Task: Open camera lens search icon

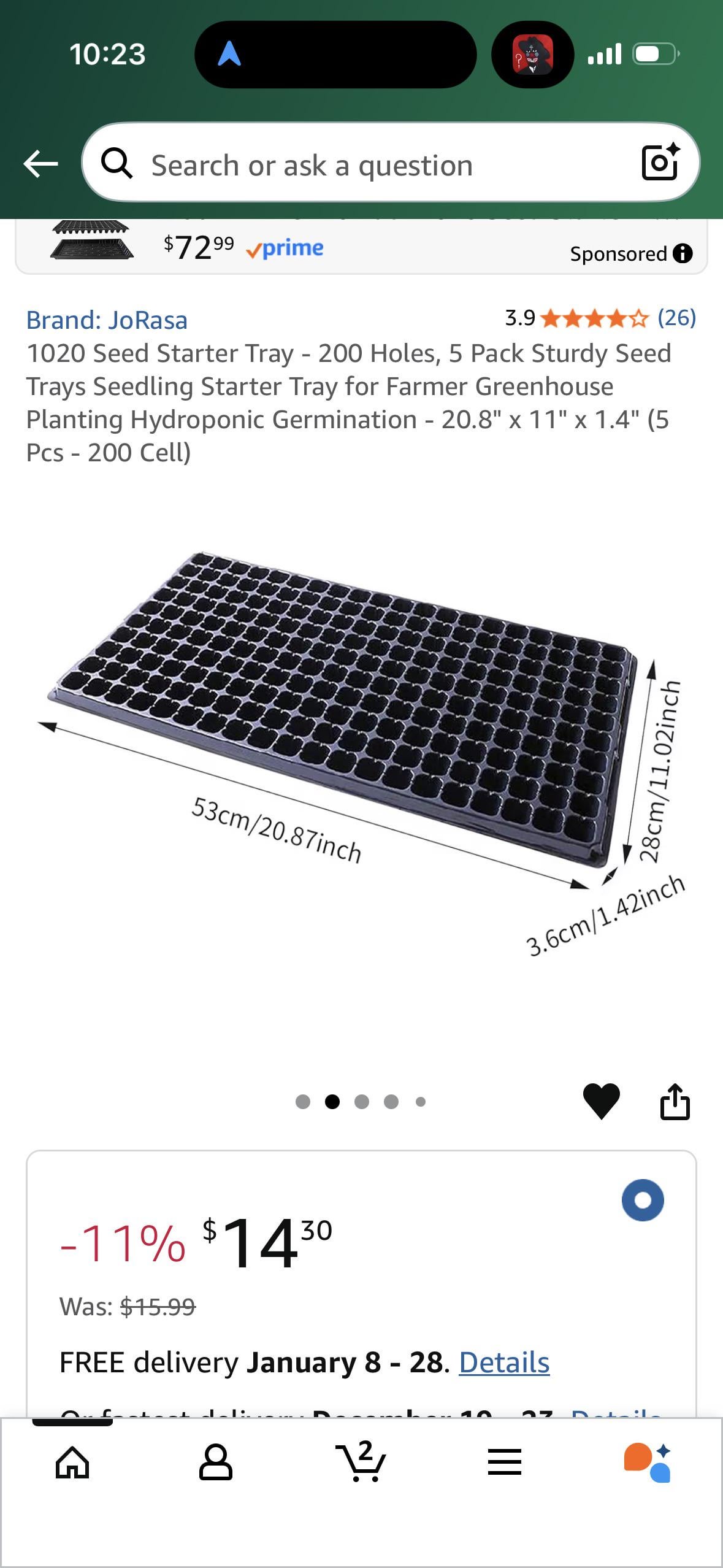Action: coord(660,162)
